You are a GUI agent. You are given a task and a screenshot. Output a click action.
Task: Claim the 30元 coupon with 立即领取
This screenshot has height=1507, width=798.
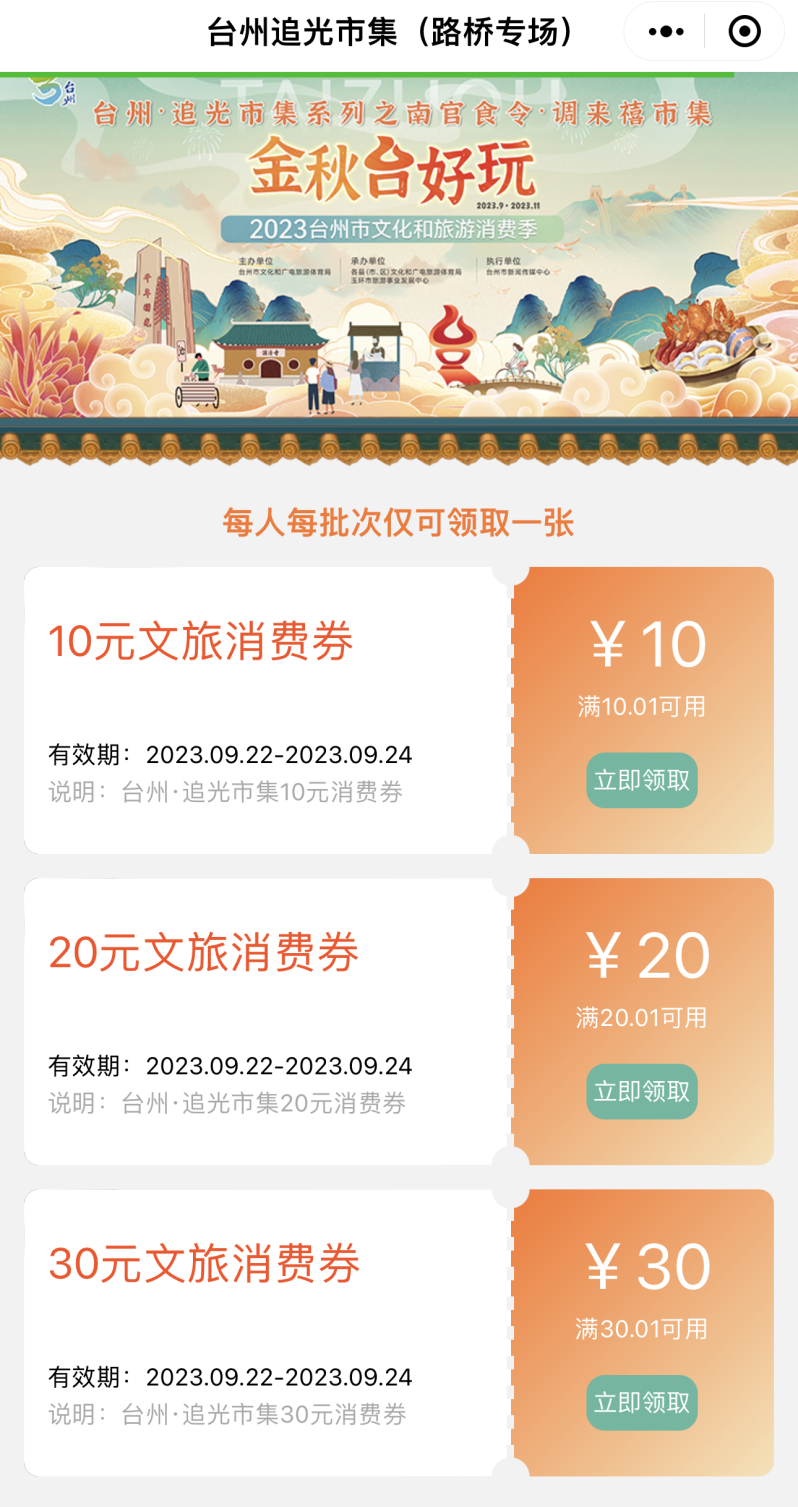point(642,1402)
